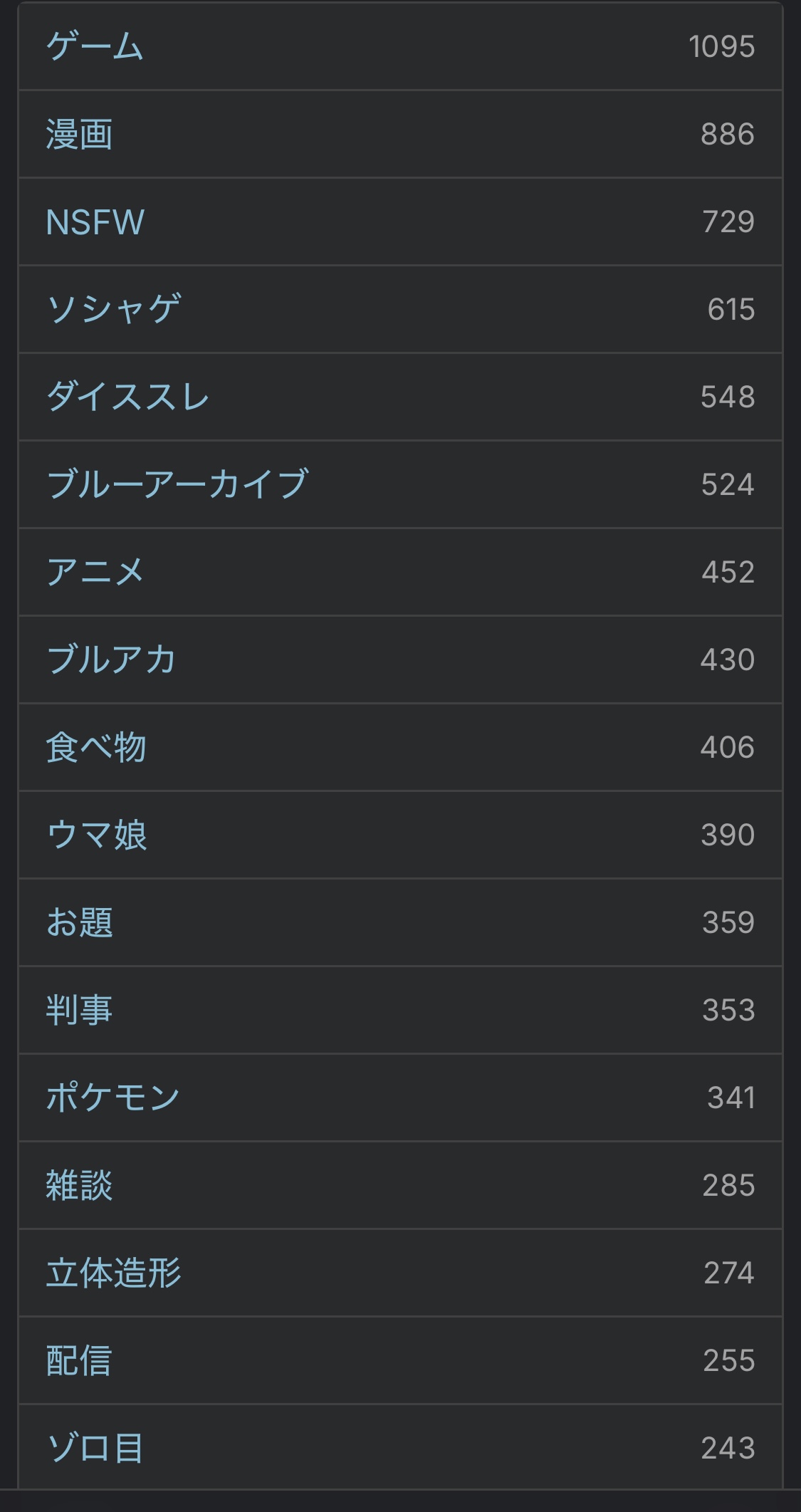Open the ソシャゲ tag

click(x=113, y=310)
